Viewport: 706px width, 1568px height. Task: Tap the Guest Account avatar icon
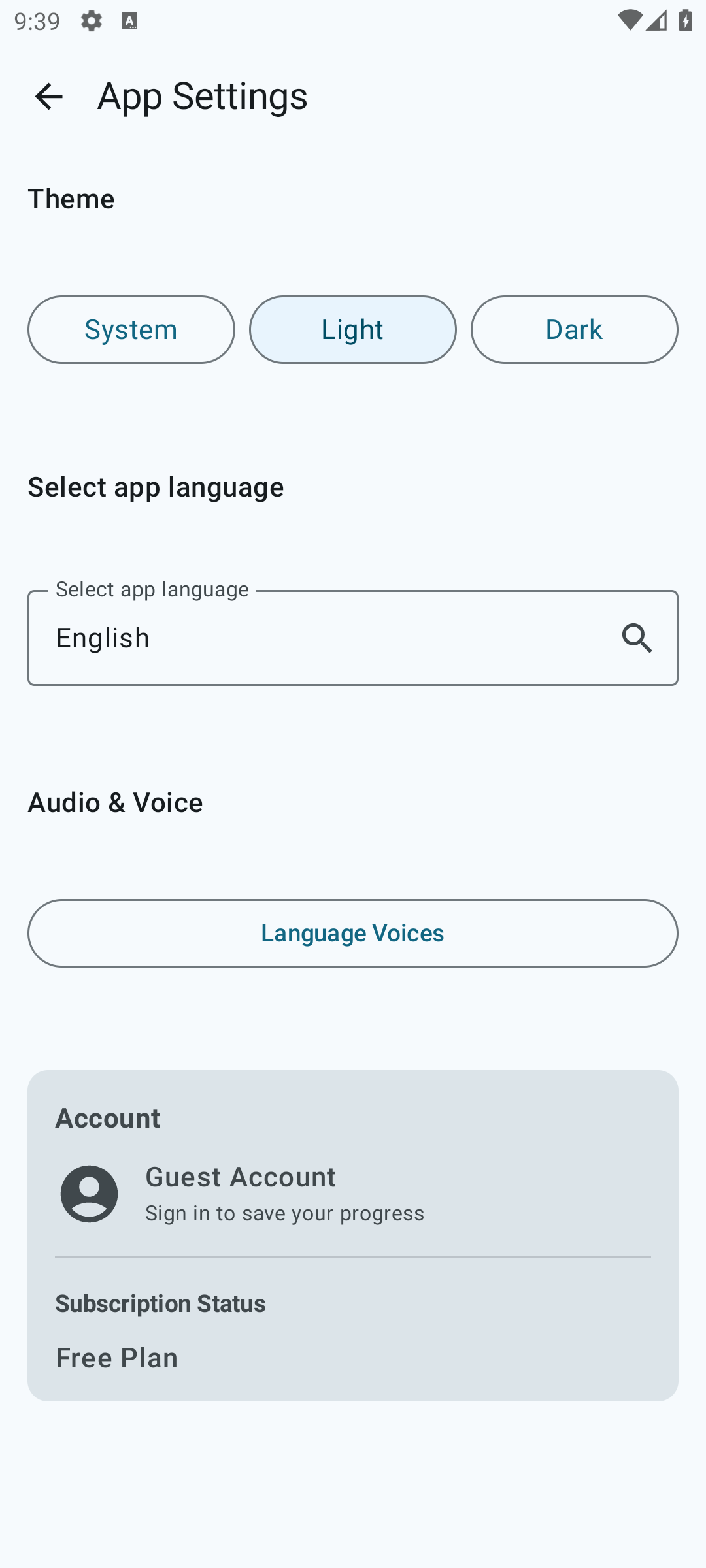tap(90, 1193)
